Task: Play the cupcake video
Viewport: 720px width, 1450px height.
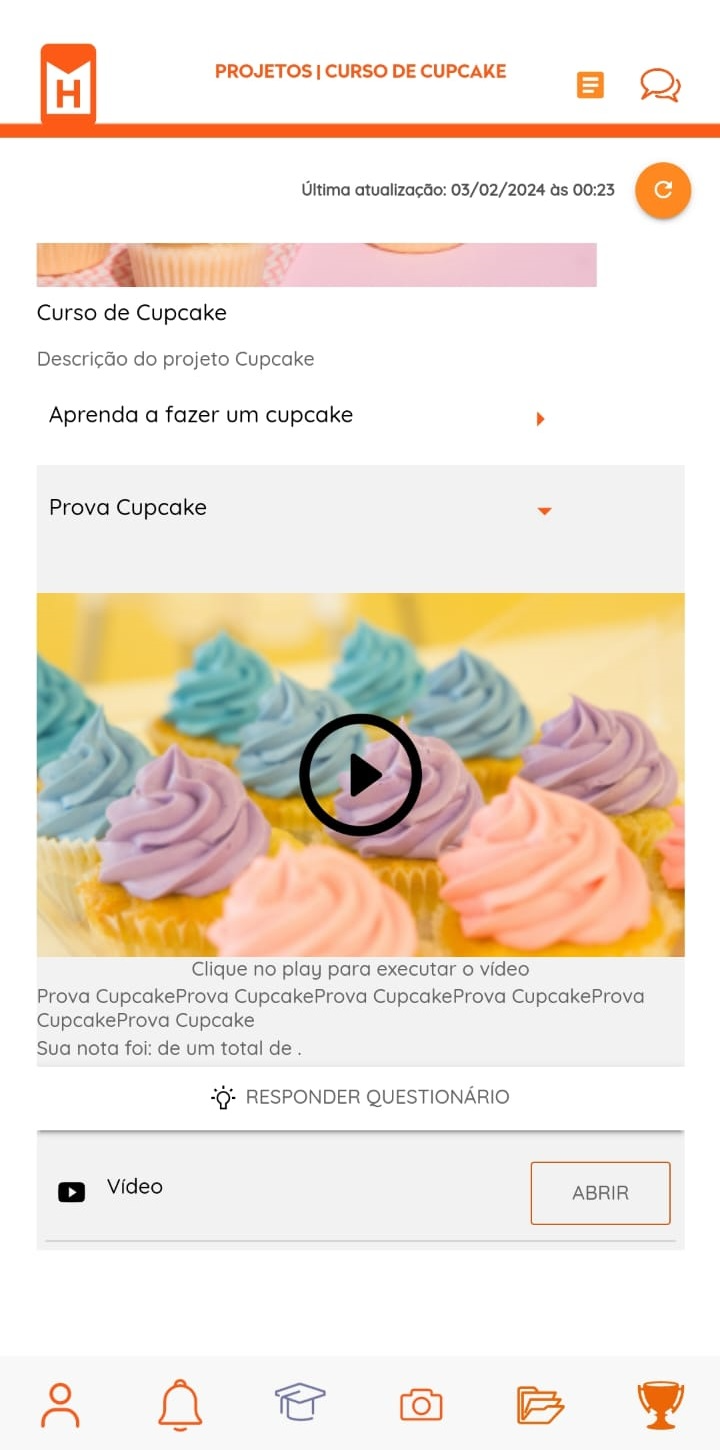Action: click(x=360, y=775)
